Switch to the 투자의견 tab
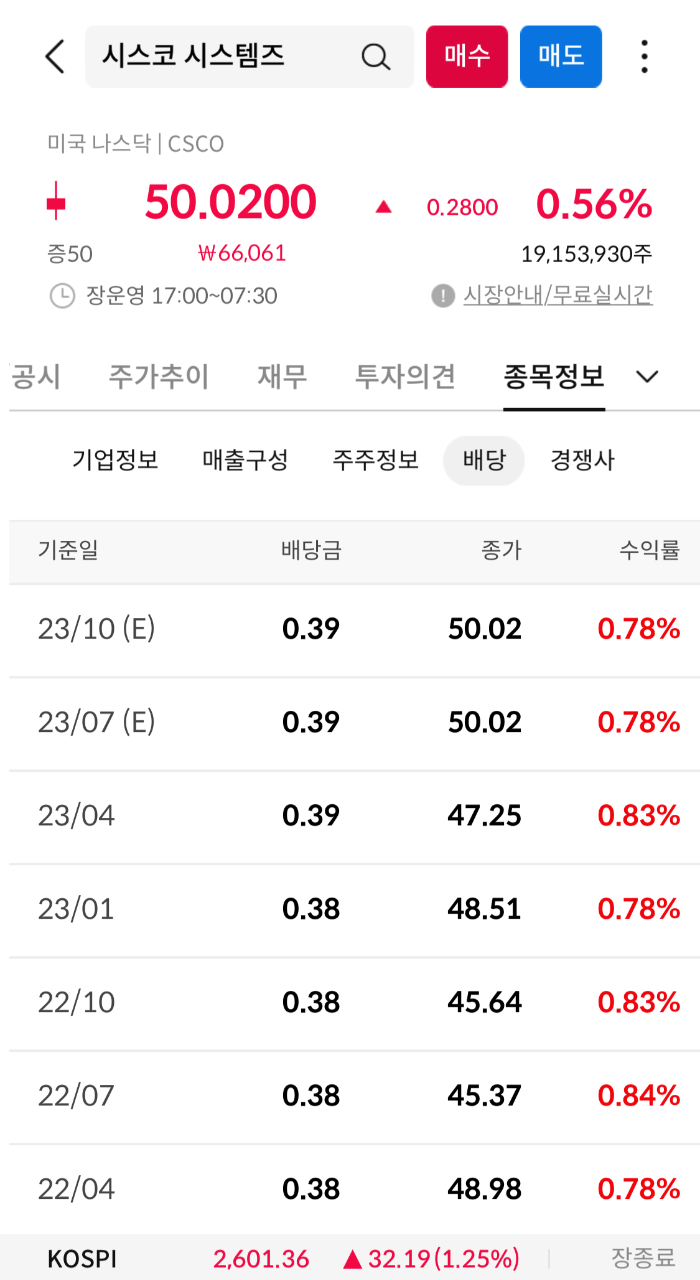 pos(405,377)
